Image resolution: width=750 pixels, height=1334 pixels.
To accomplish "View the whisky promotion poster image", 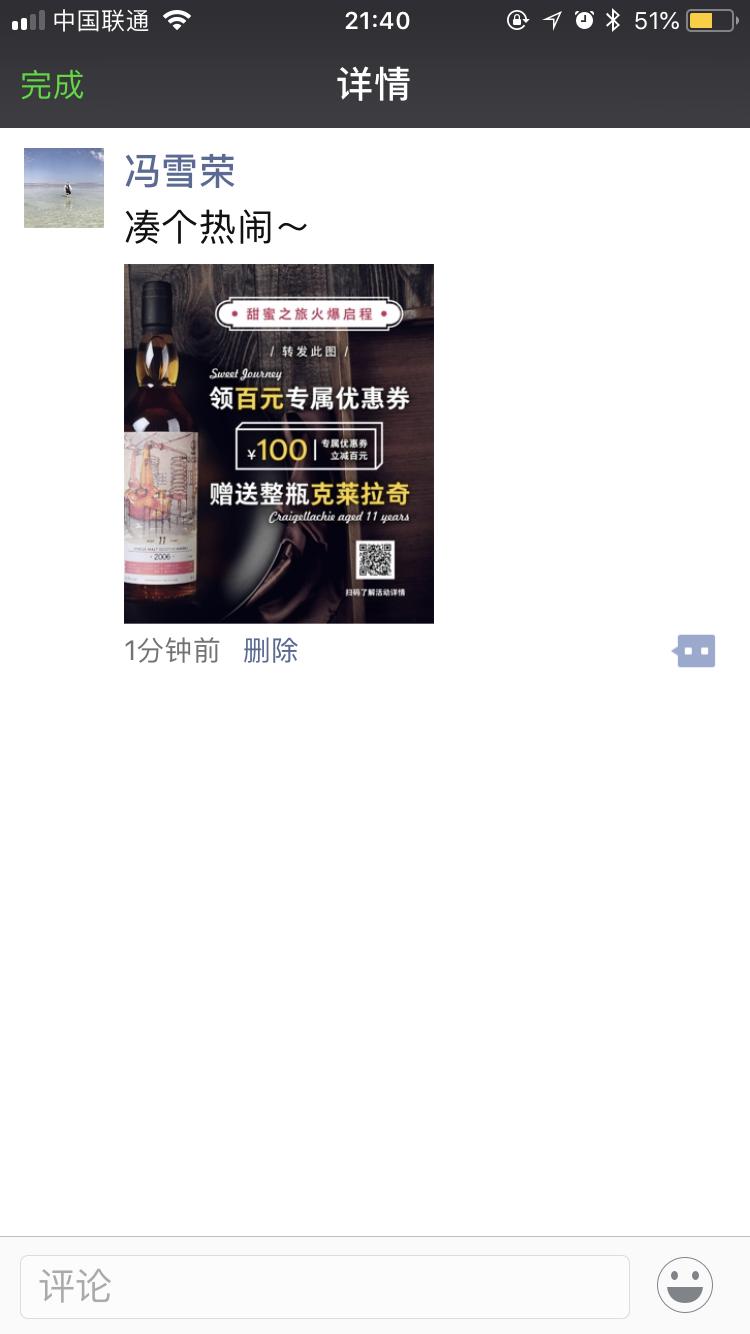I will pyautogui.click(x=278, y=442).
